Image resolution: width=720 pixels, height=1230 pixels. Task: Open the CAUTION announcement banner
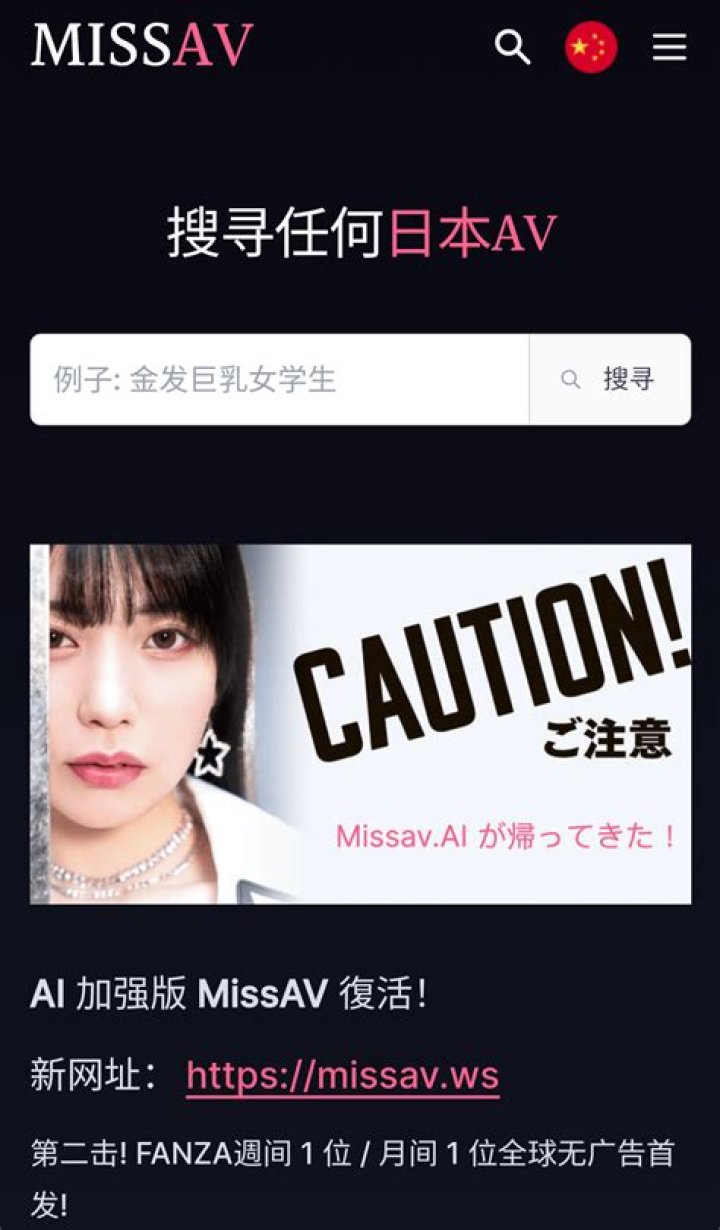360,724
